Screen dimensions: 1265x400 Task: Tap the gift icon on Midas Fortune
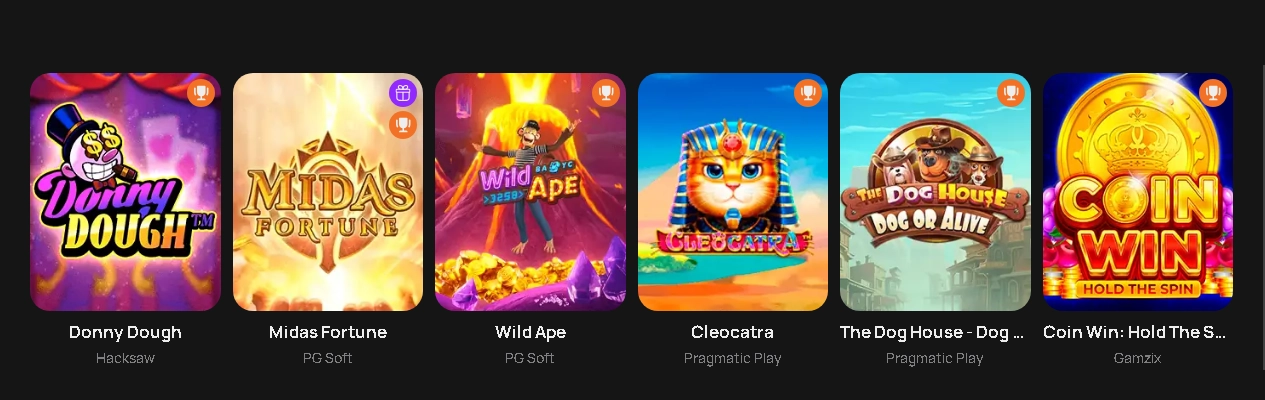pyautogui.click(x=402, y=93)
